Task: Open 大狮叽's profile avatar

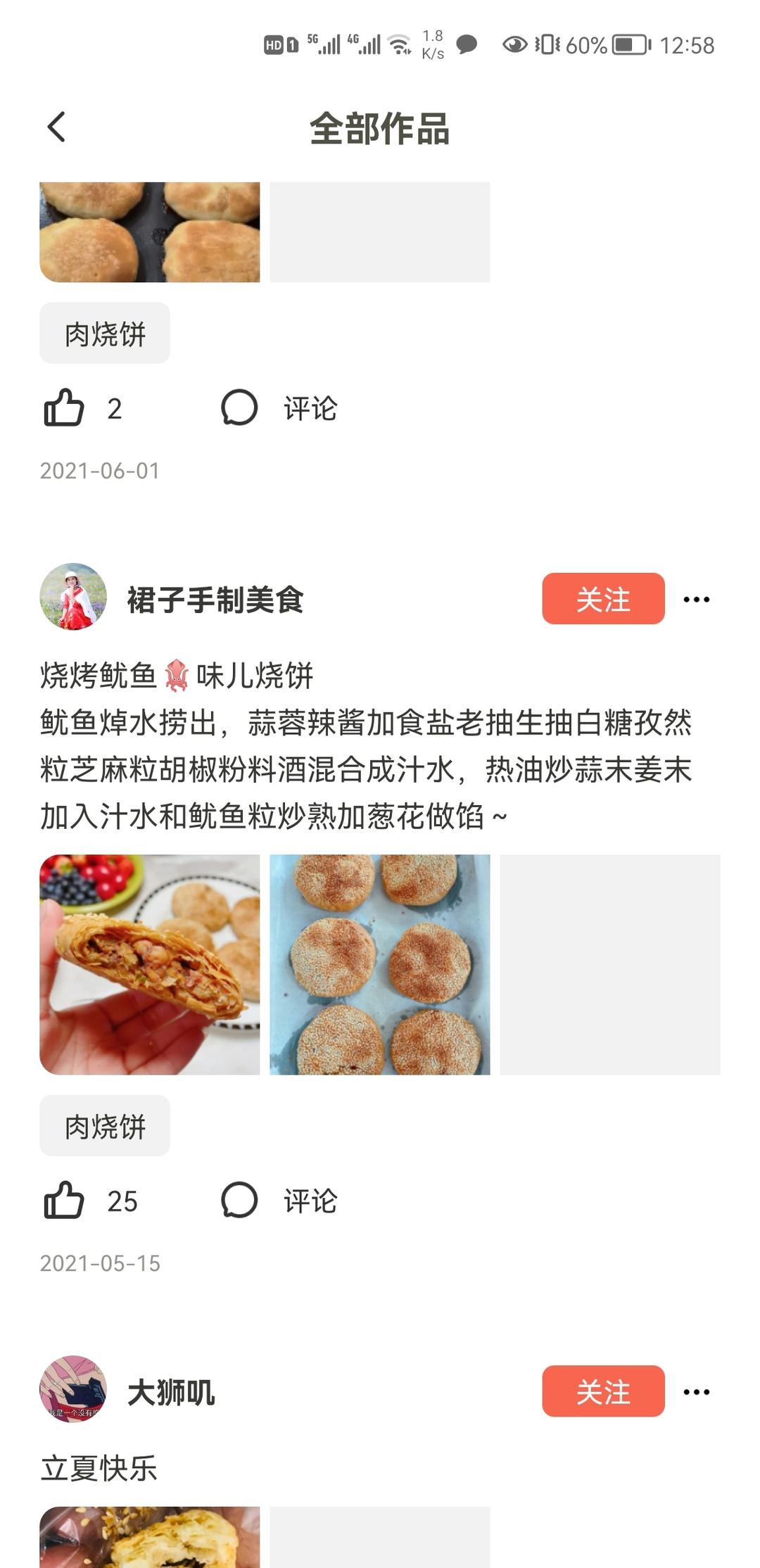Action: pyautogui.click(x=73, y=1389)
